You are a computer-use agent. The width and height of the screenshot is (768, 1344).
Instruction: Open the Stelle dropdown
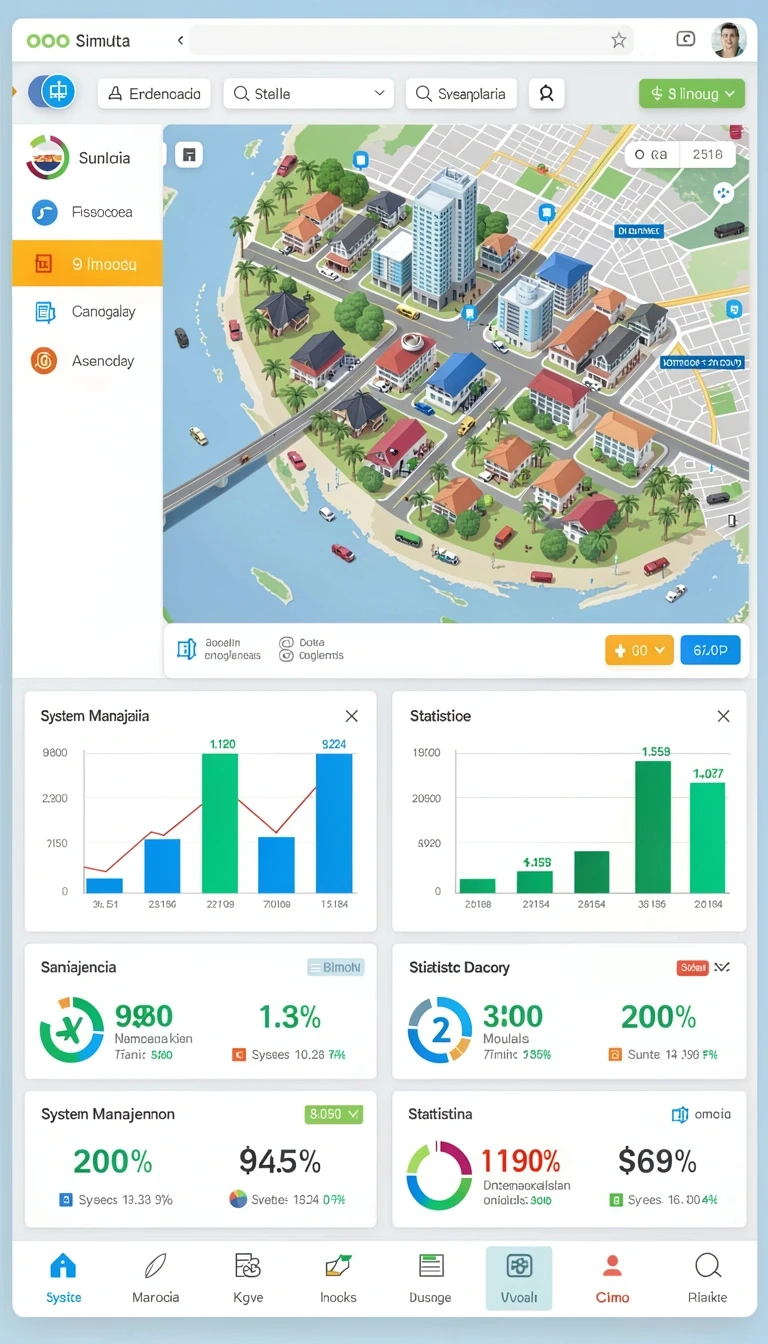[x=309, y=94]
